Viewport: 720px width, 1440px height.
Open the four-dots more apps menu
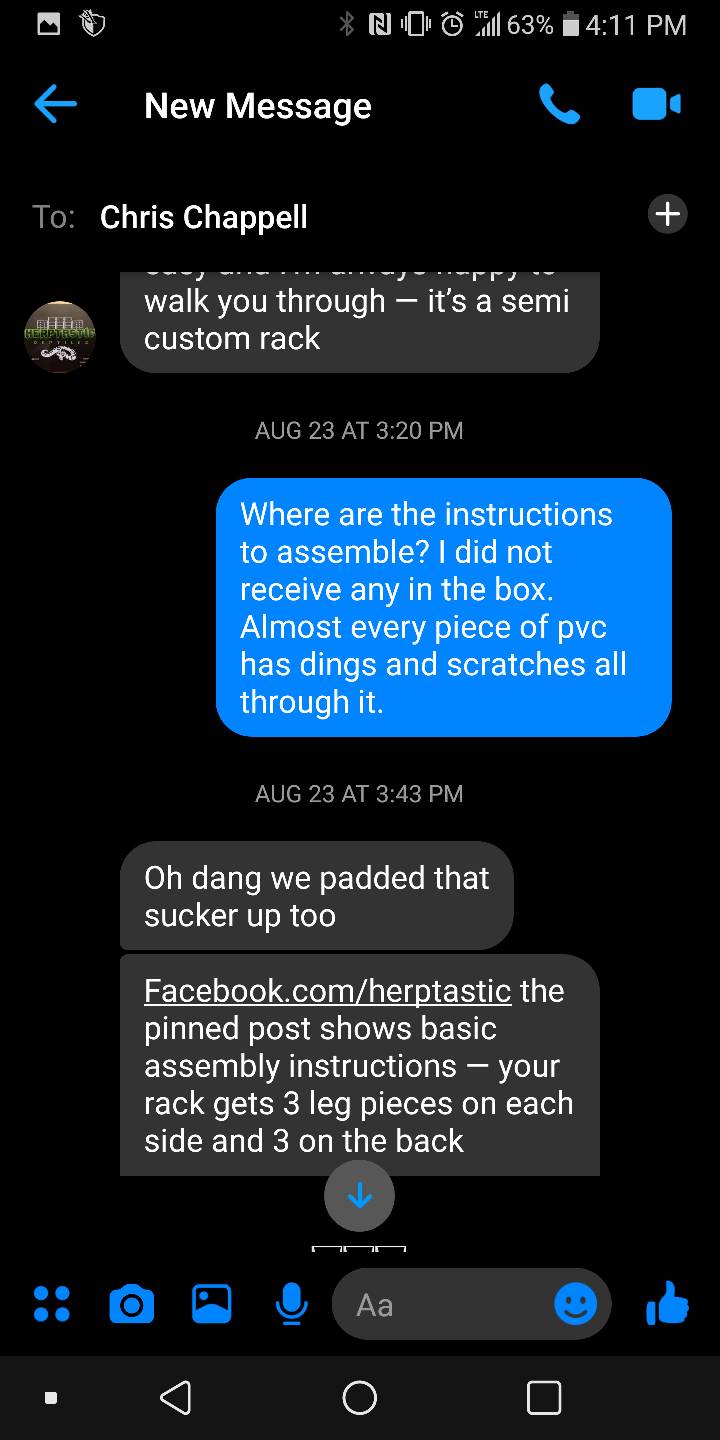pyautogui.click(x=52, y=1304)
